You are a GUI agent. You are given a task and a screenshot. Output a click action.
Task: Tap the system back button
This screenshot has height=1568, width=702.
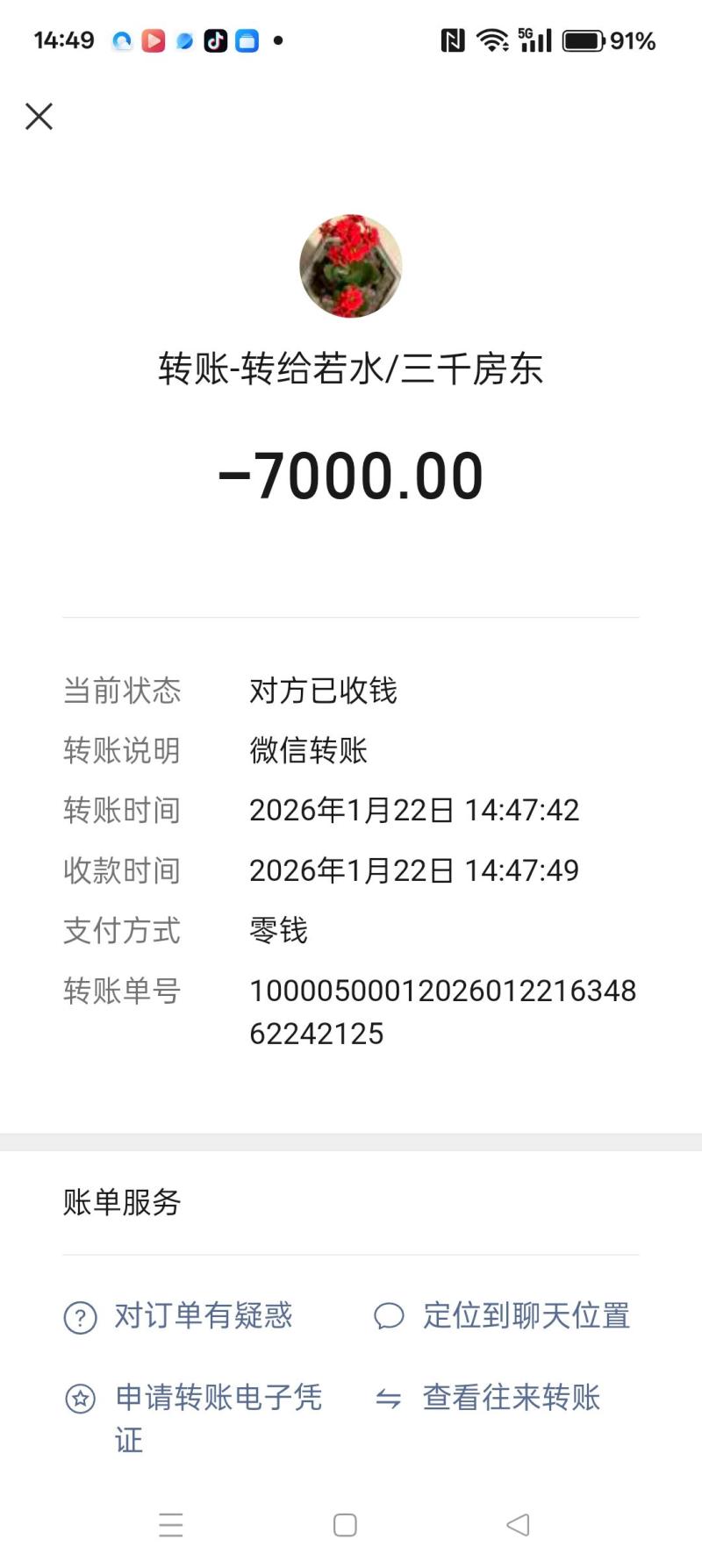518,1525
